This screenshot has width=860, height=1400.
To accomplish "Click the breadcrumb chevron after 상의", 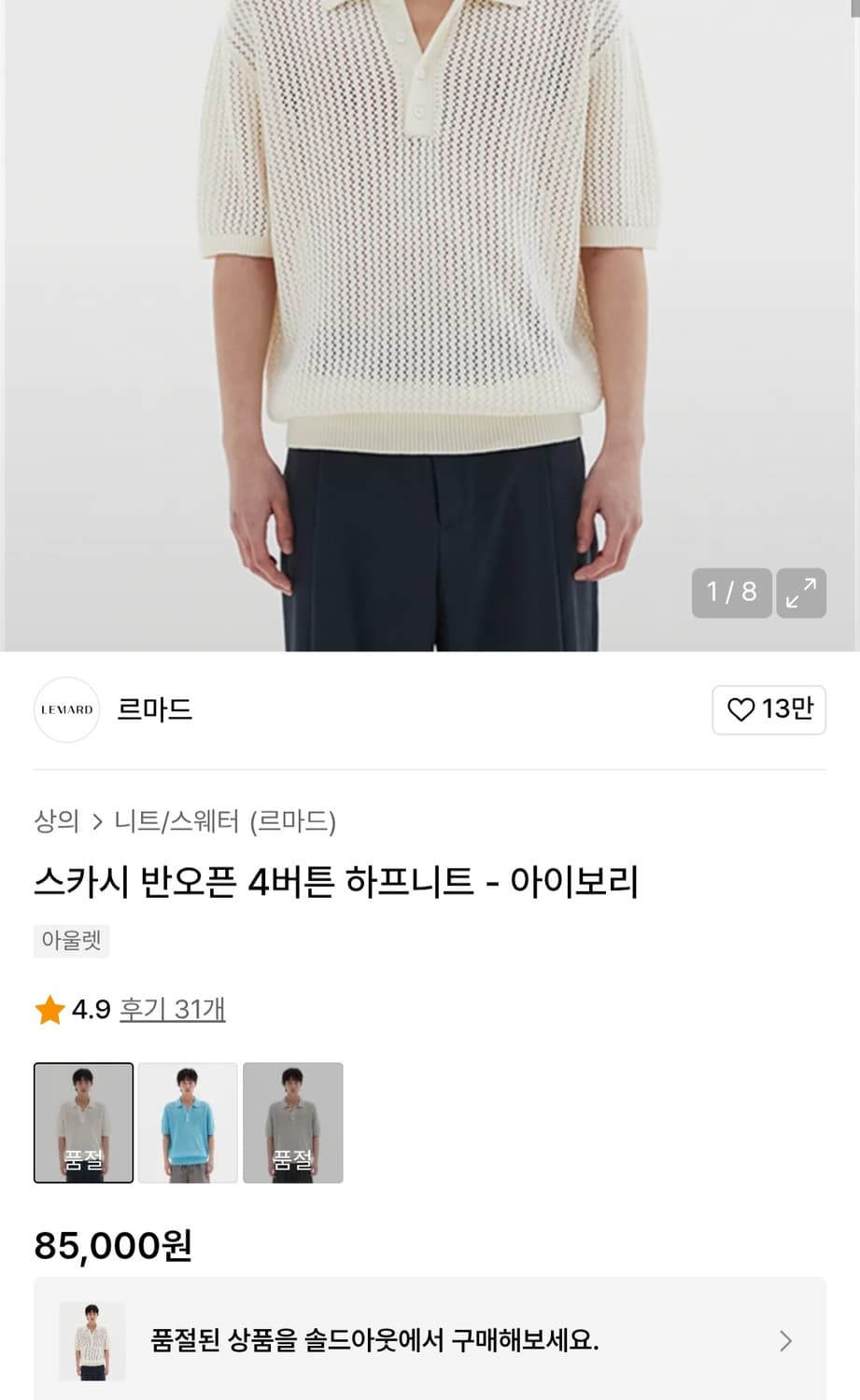I will [97, 822].
